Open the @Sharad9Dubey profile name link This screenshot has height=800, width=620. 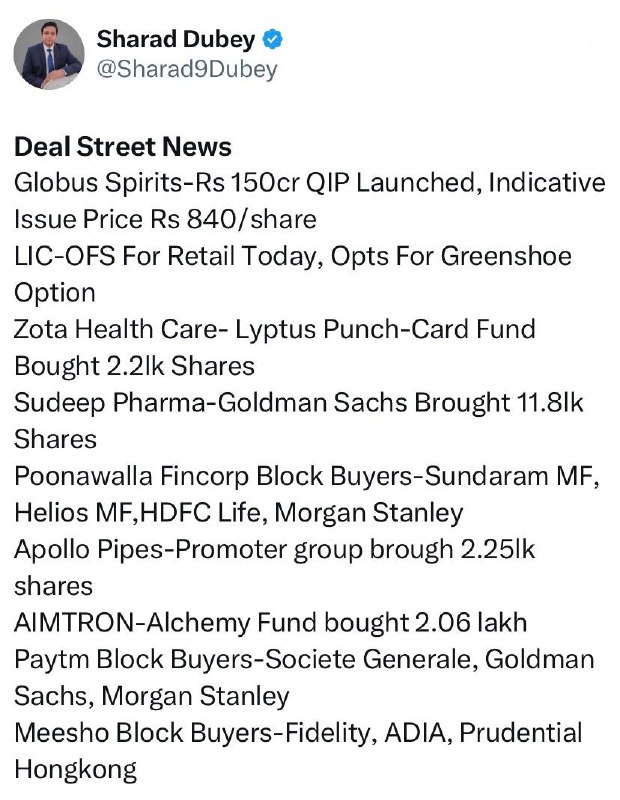tap(187, 69)
